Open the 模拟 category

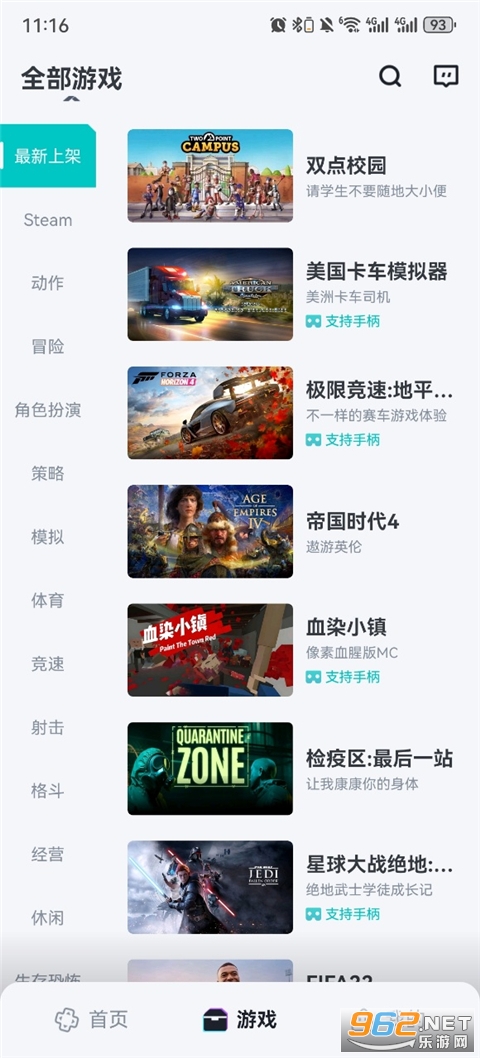tap(48, 537)
